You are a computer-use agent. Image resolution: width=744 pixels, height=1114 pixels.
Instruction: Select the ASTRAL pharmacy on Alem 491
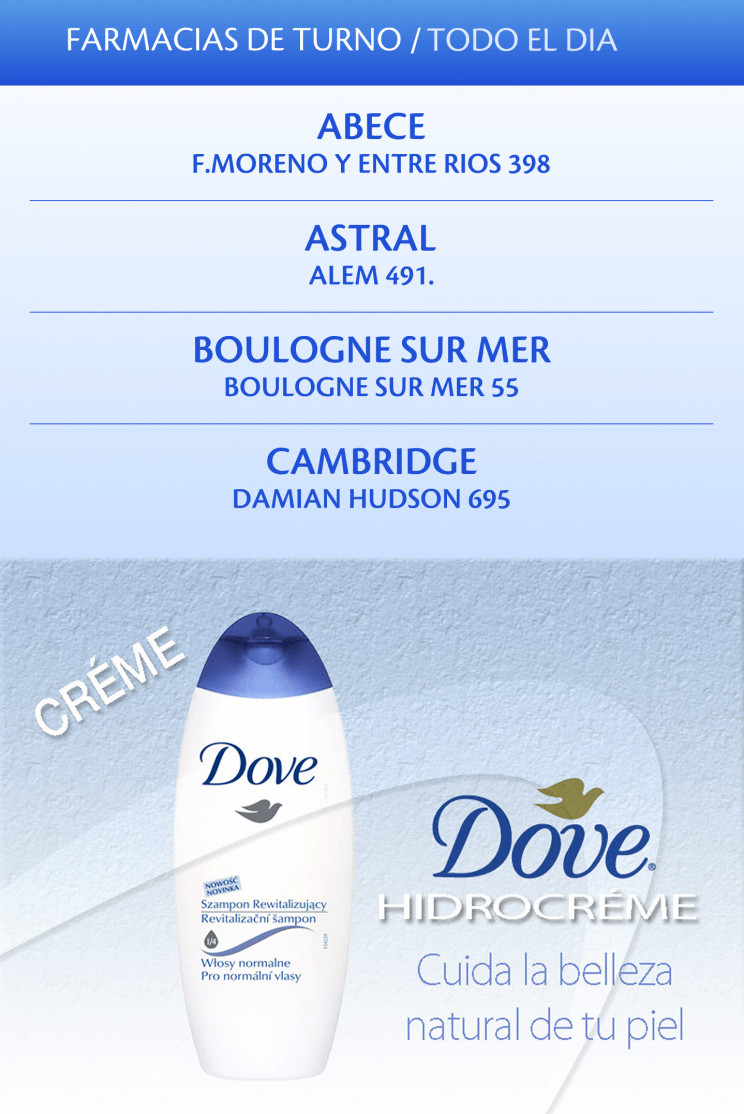pos(371,256)
